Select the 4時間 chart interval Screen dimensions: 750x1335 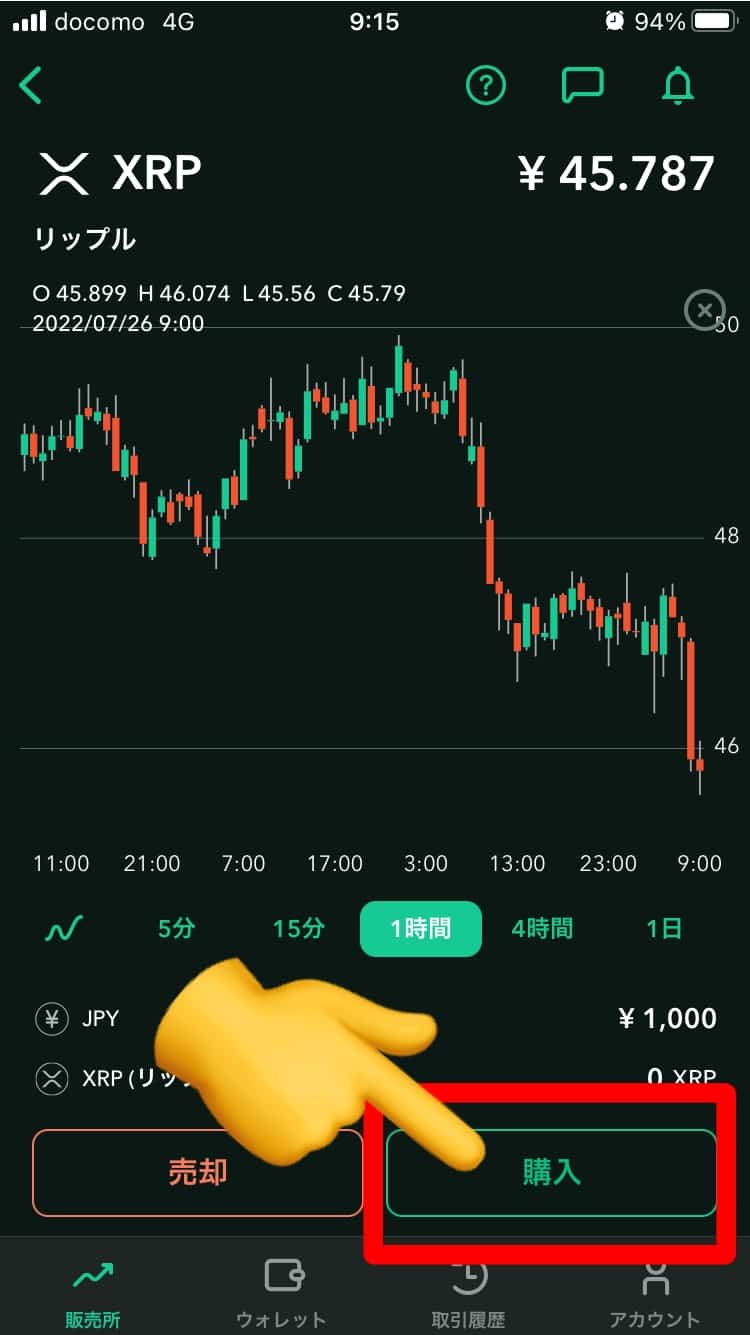pos(542,929)
